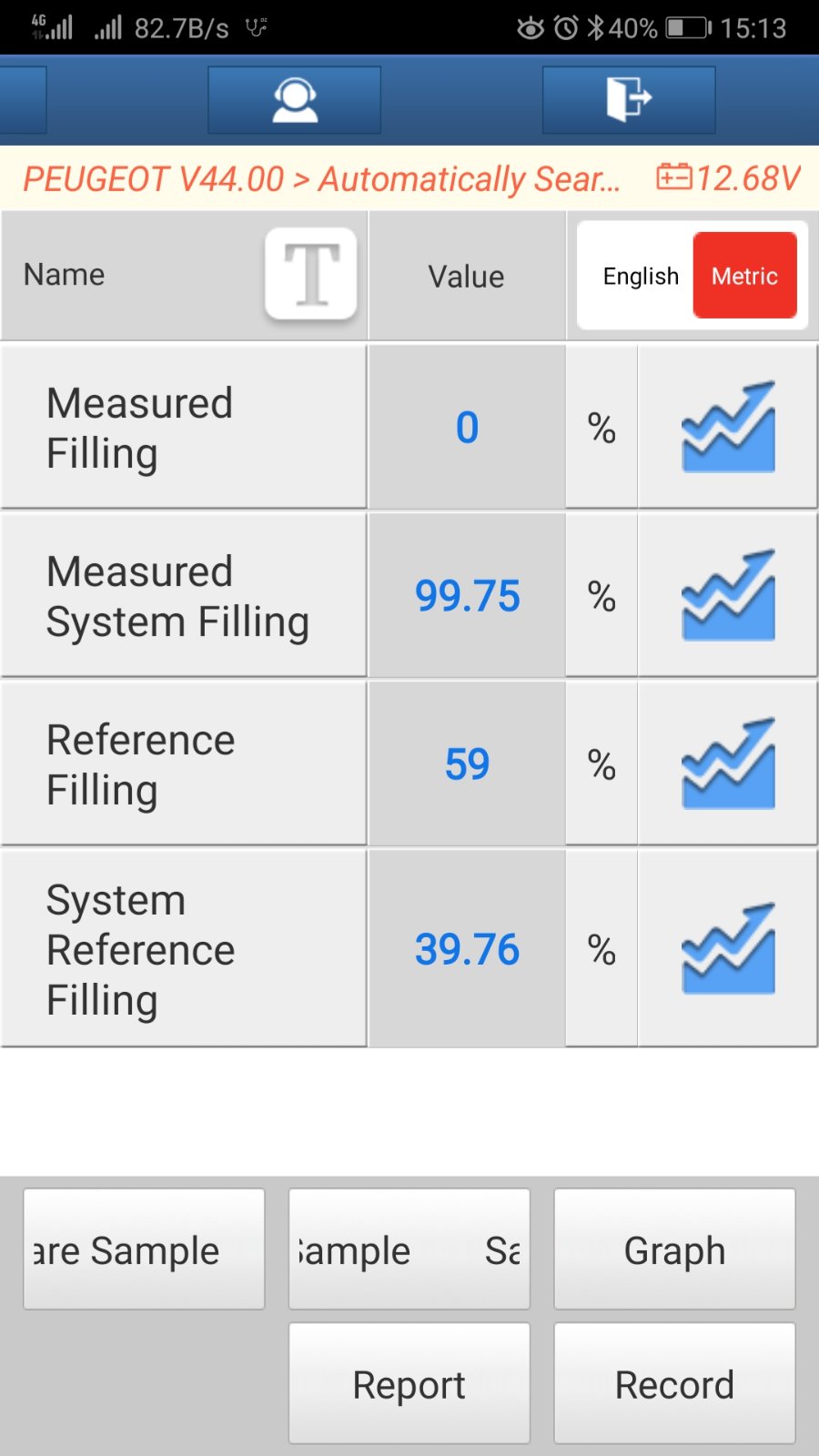Select Metric units
The width and height of the screenshot is (819, 1456).
click(x=745, y=276)
